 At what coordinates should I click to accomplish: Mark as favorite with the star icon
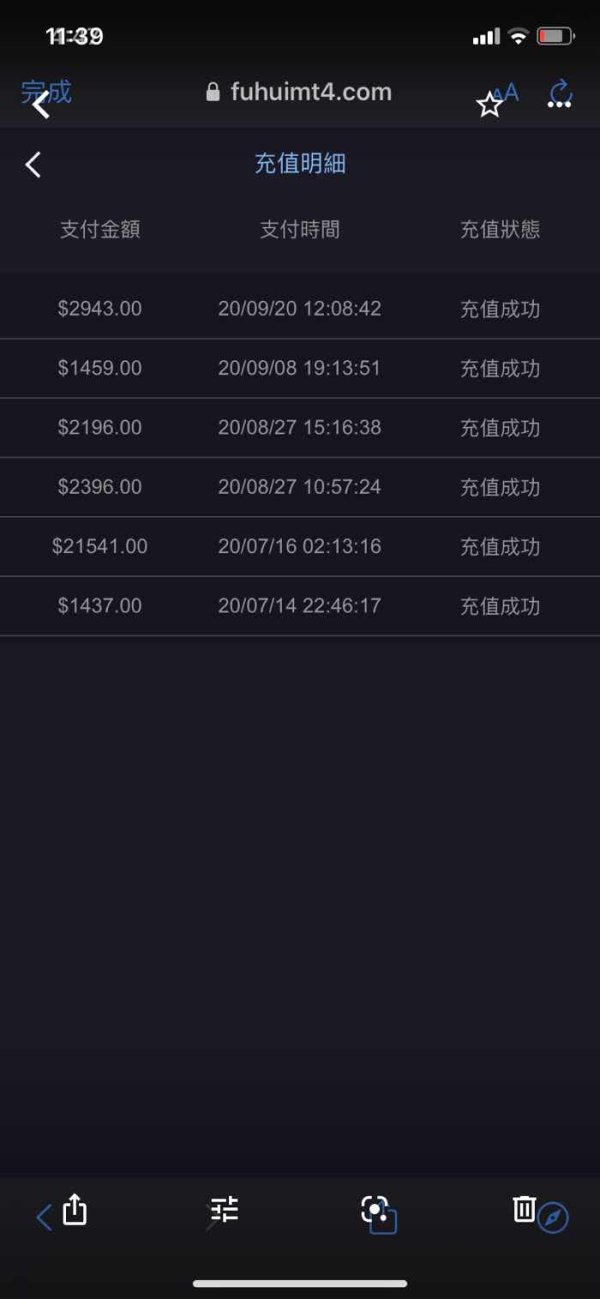pos(490,104)
